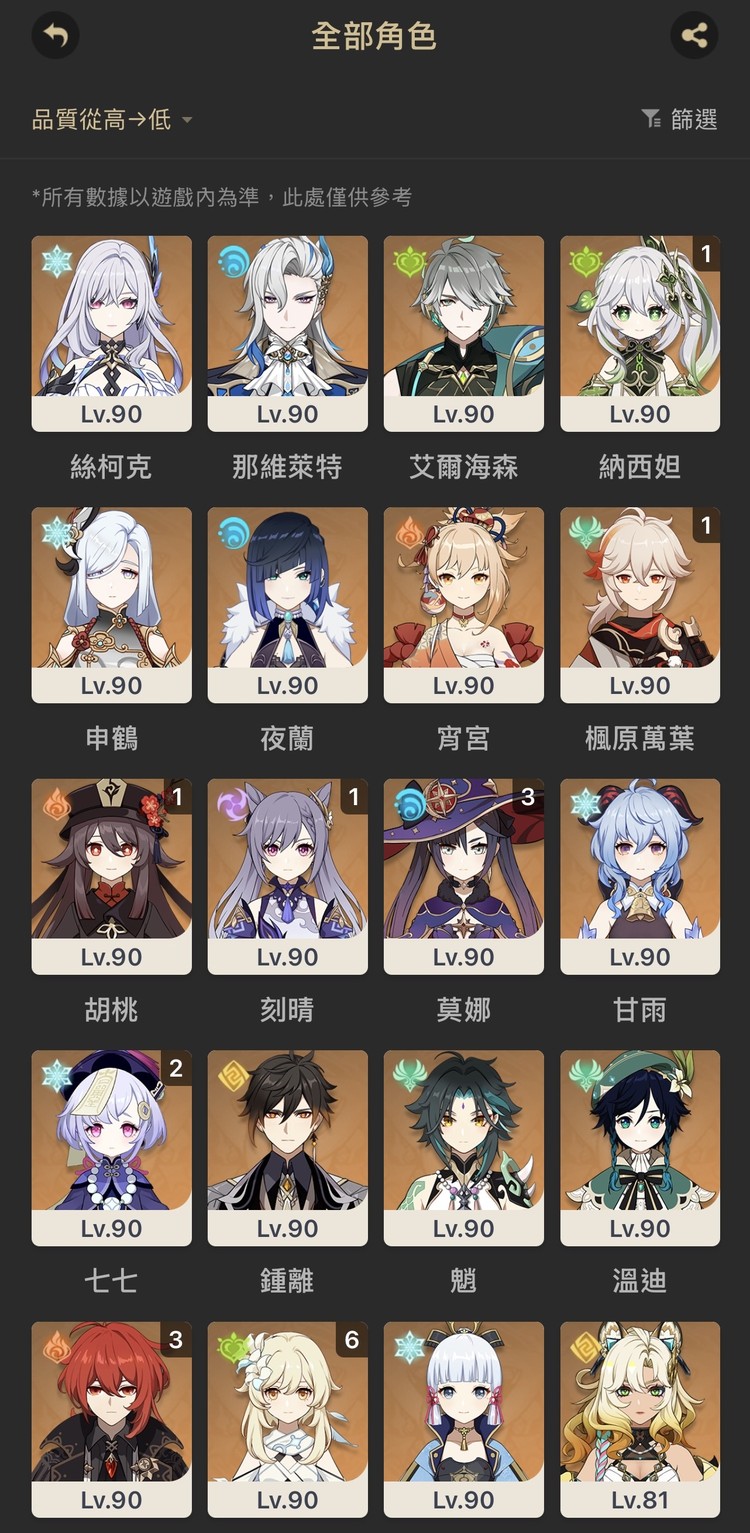This screenshot has width=750, height=1533.
Task: Click the Pyro element icon on 宵宮's card
Action: (x=408, y=530)
